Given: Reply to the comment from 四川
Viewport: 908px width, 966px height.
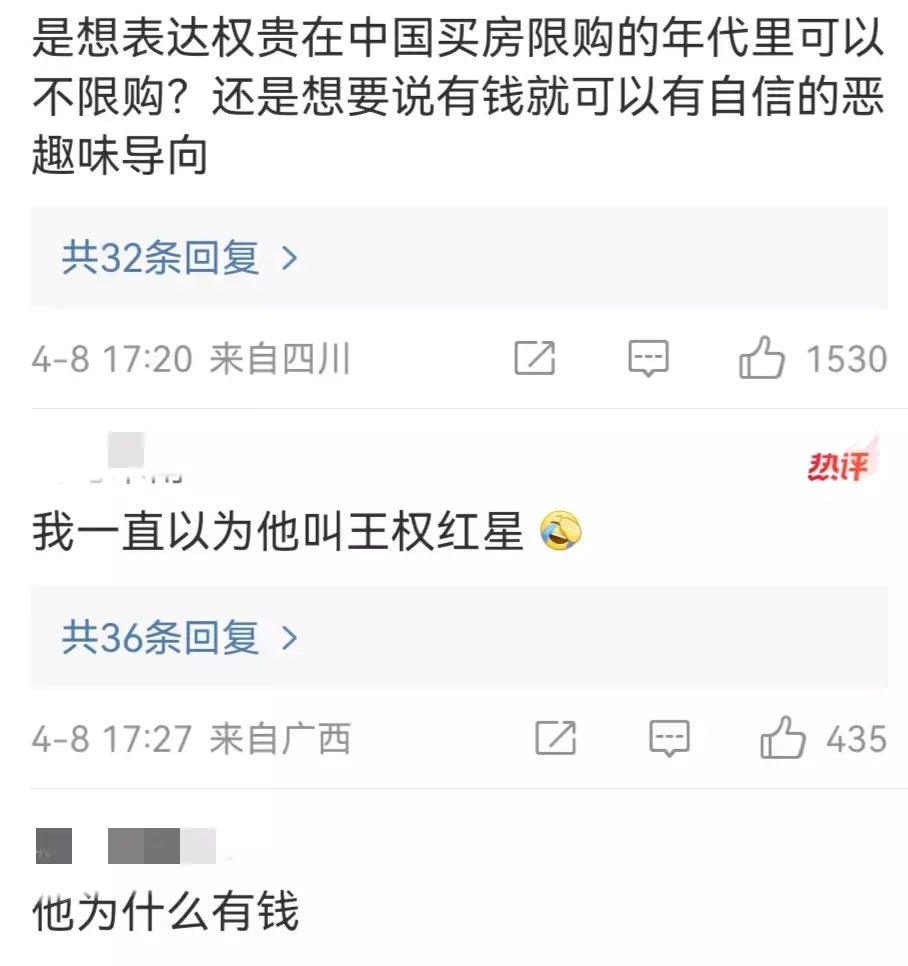Looking at the screenshot, I should pos(648,358).
